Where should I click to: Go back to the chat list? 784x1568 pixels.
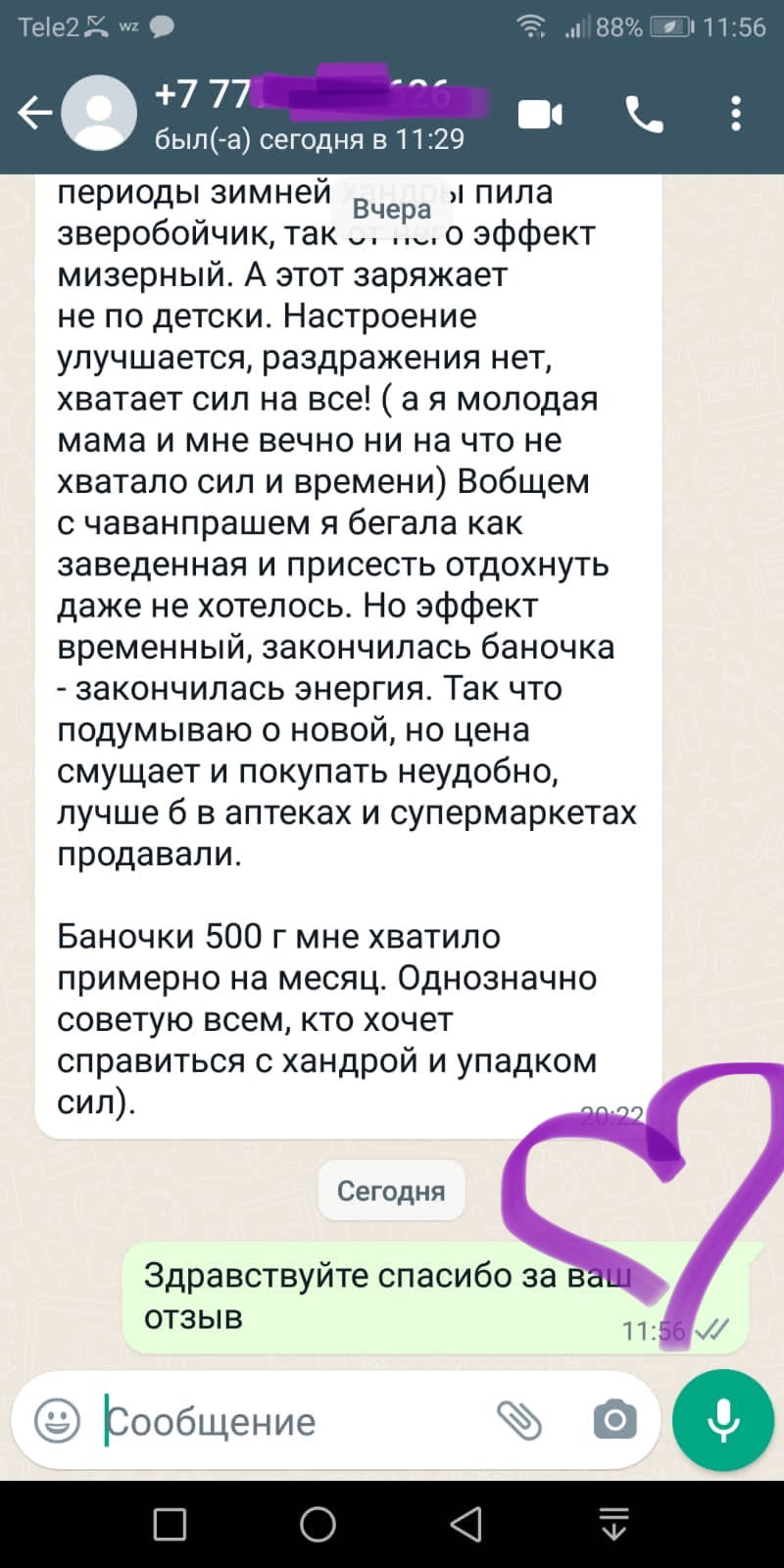(x=34, y=114)
